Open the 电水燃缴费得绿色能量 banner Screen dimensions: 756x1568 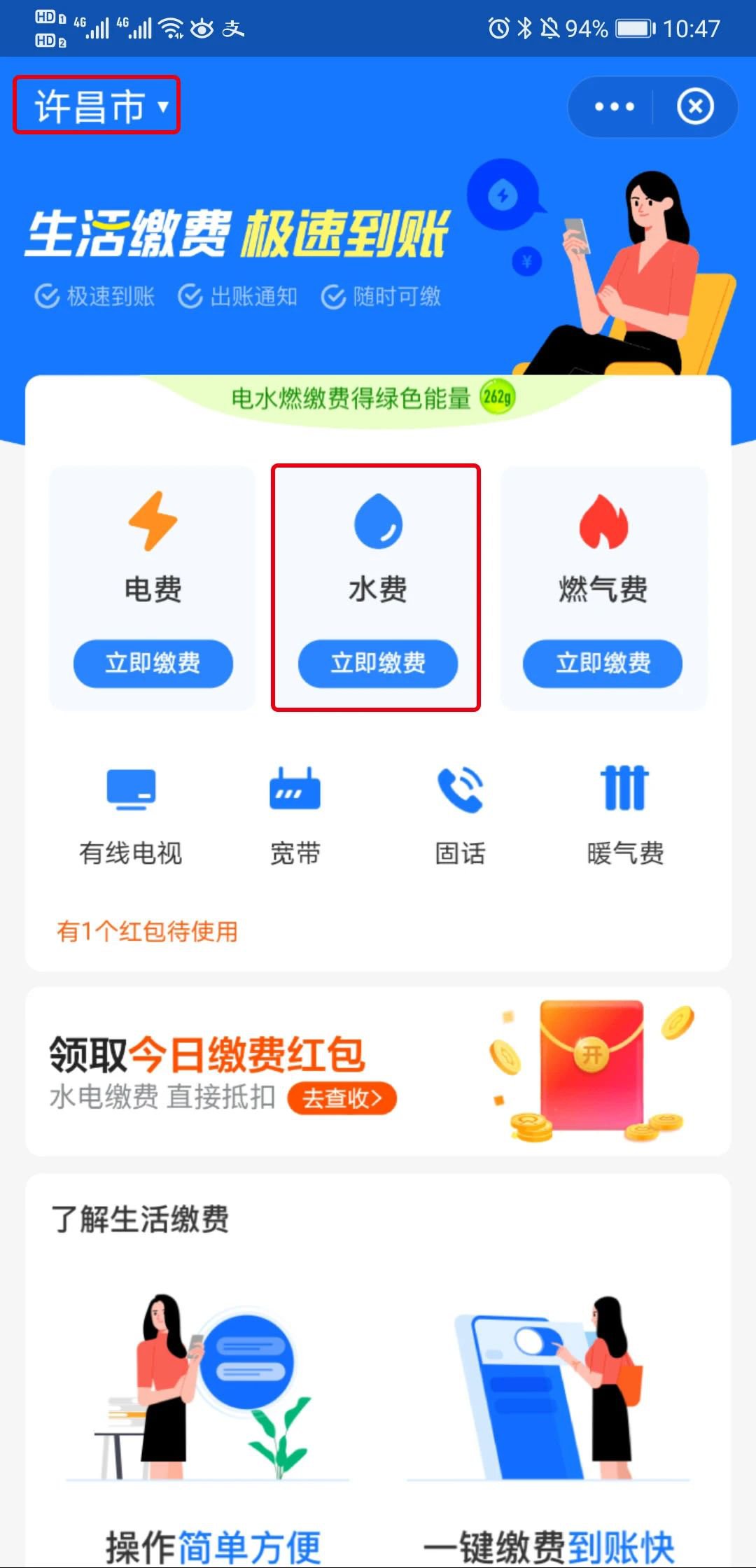(x=372, y=398)
